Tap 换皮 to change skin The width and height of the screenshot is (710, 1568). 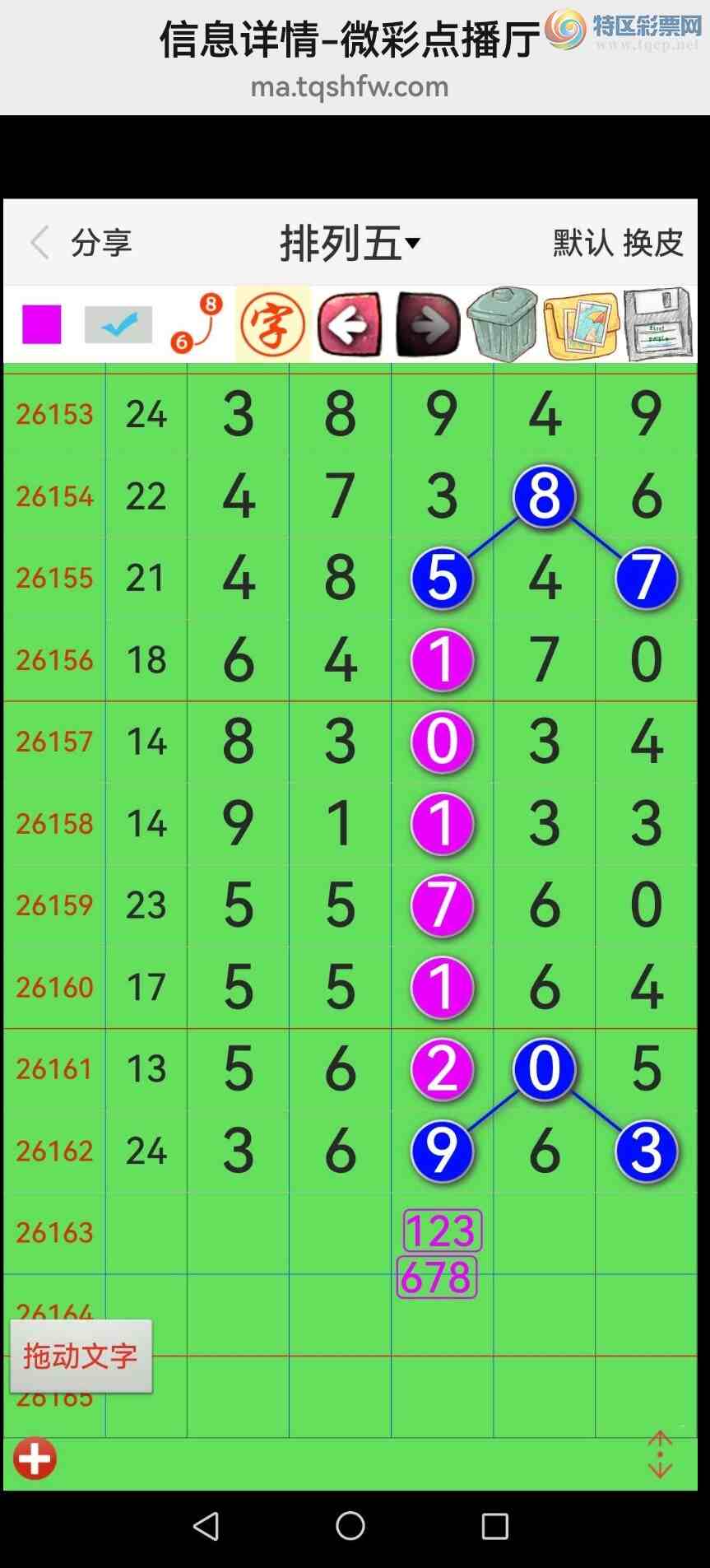click(653, 243)
